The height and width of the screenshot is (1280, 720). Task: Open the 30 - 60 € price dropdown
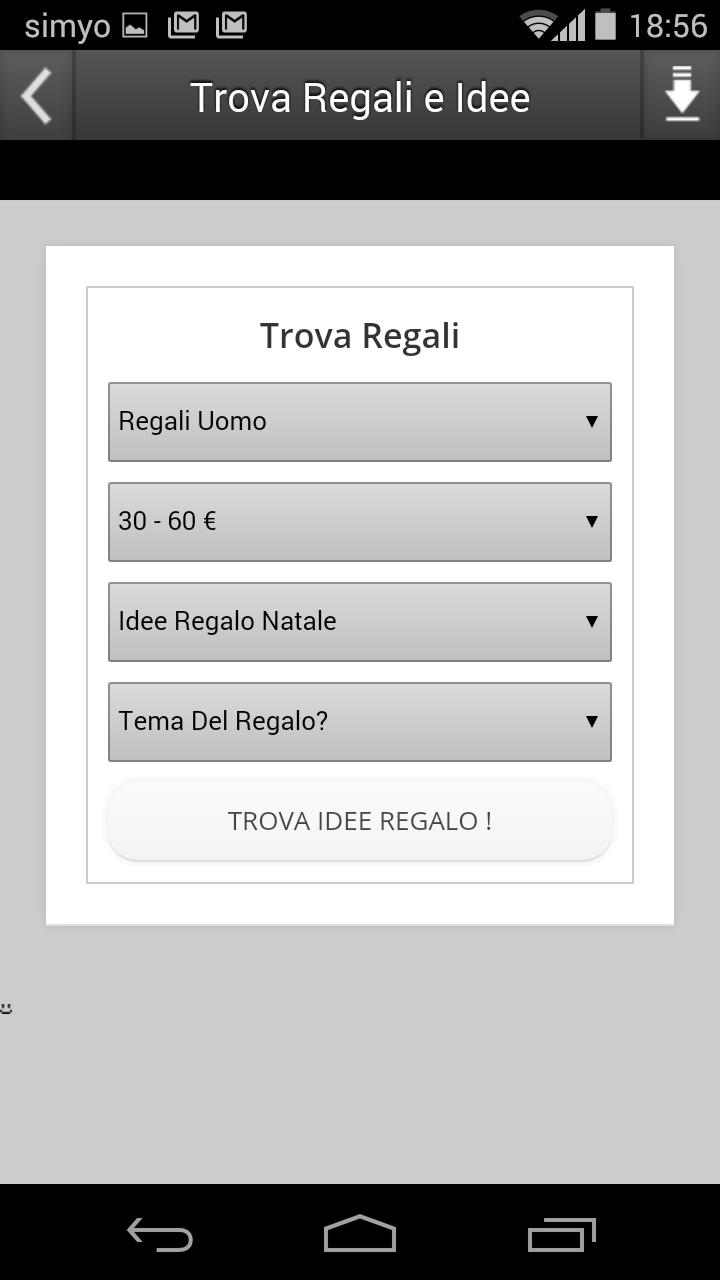pos(359,521)
